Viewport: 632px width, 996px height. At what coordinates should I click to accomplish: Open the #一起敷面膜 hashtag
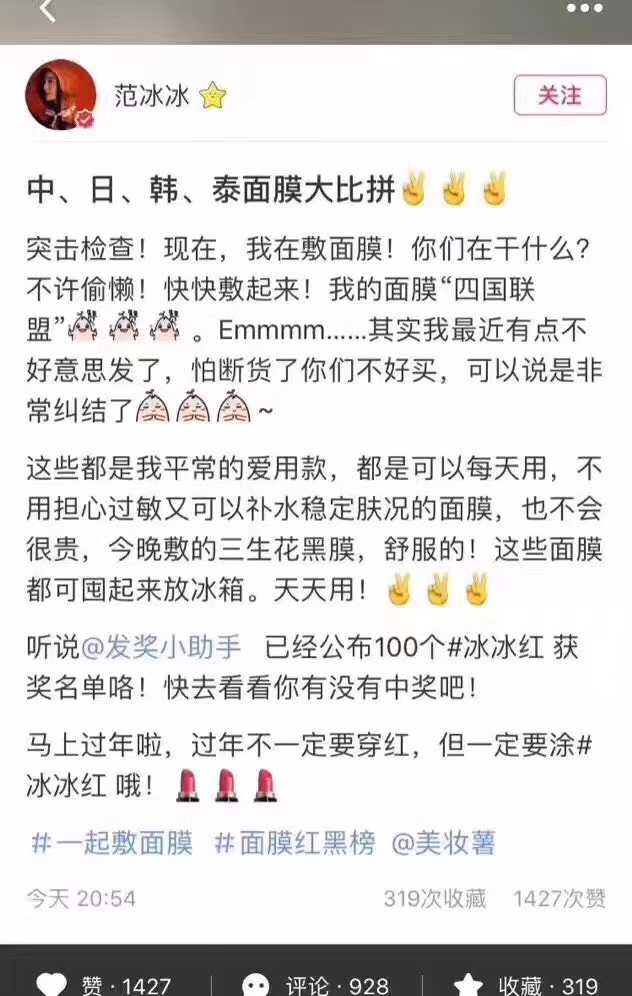[112, 843]
